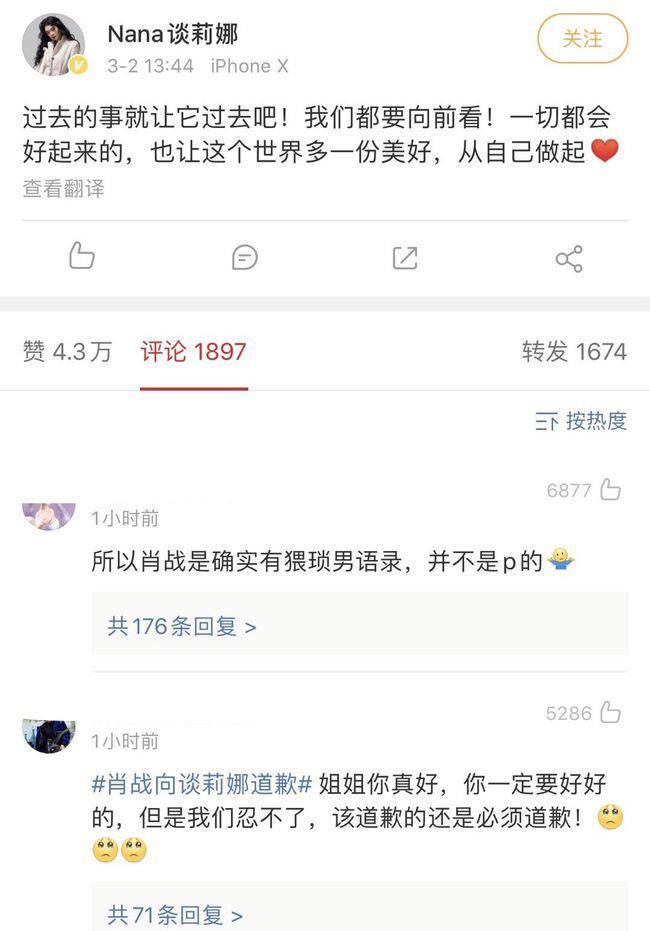Open avatar of the 5286-likes commenter
Image resolution: width=650 pixels, height=931 pixels.
49,737
